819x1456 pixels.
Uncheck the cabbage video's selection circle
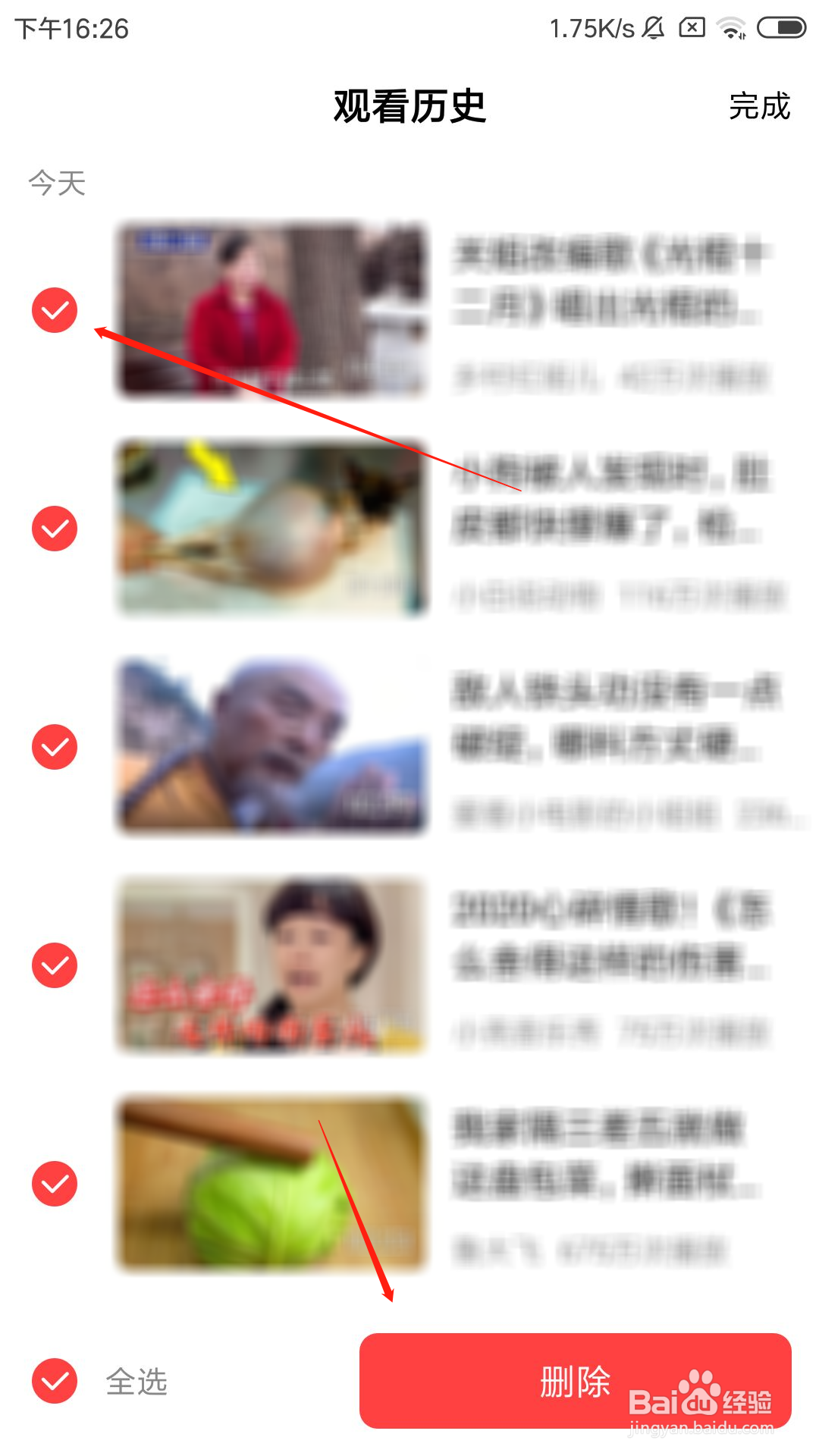pyautogui.click(x=55, y=1185)
